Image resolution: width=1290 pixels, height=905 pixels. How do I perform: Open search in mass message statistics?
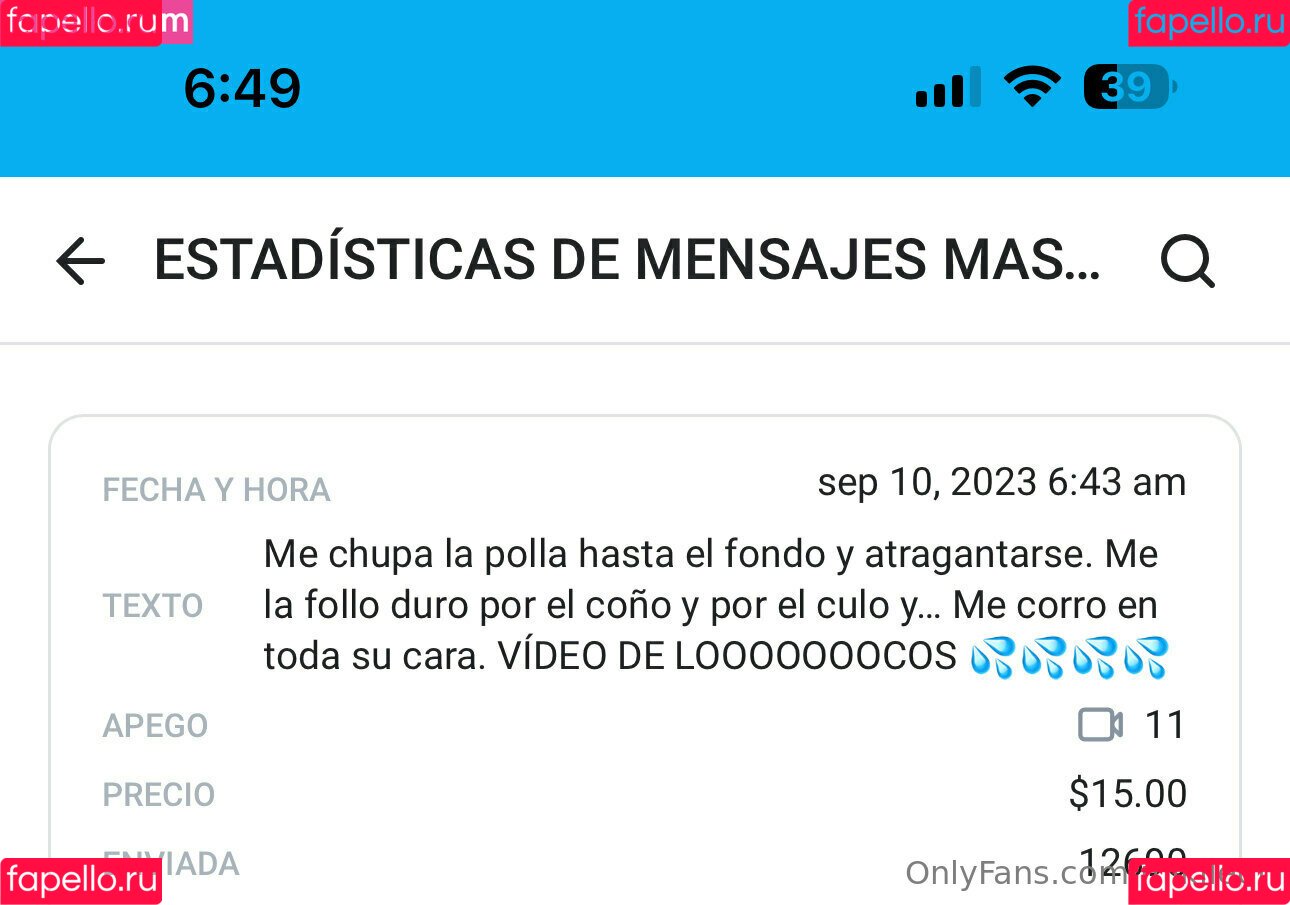pos(1187,262)
